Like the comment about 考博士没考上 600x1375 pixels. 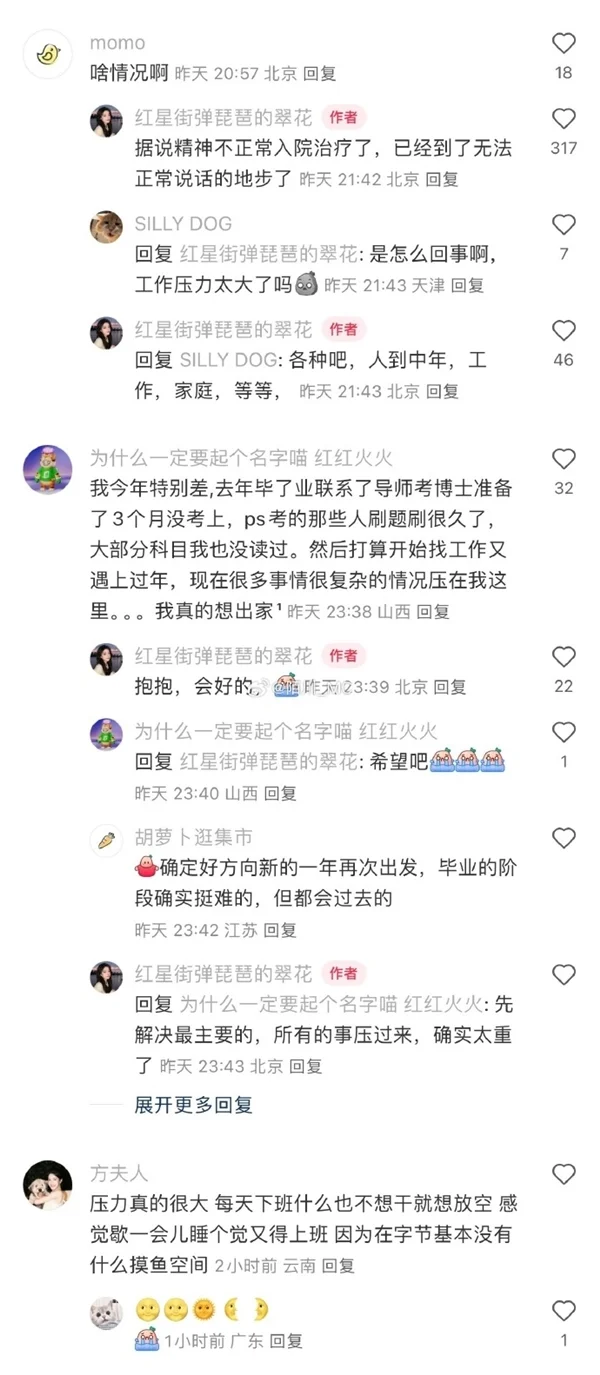(564, 460)
